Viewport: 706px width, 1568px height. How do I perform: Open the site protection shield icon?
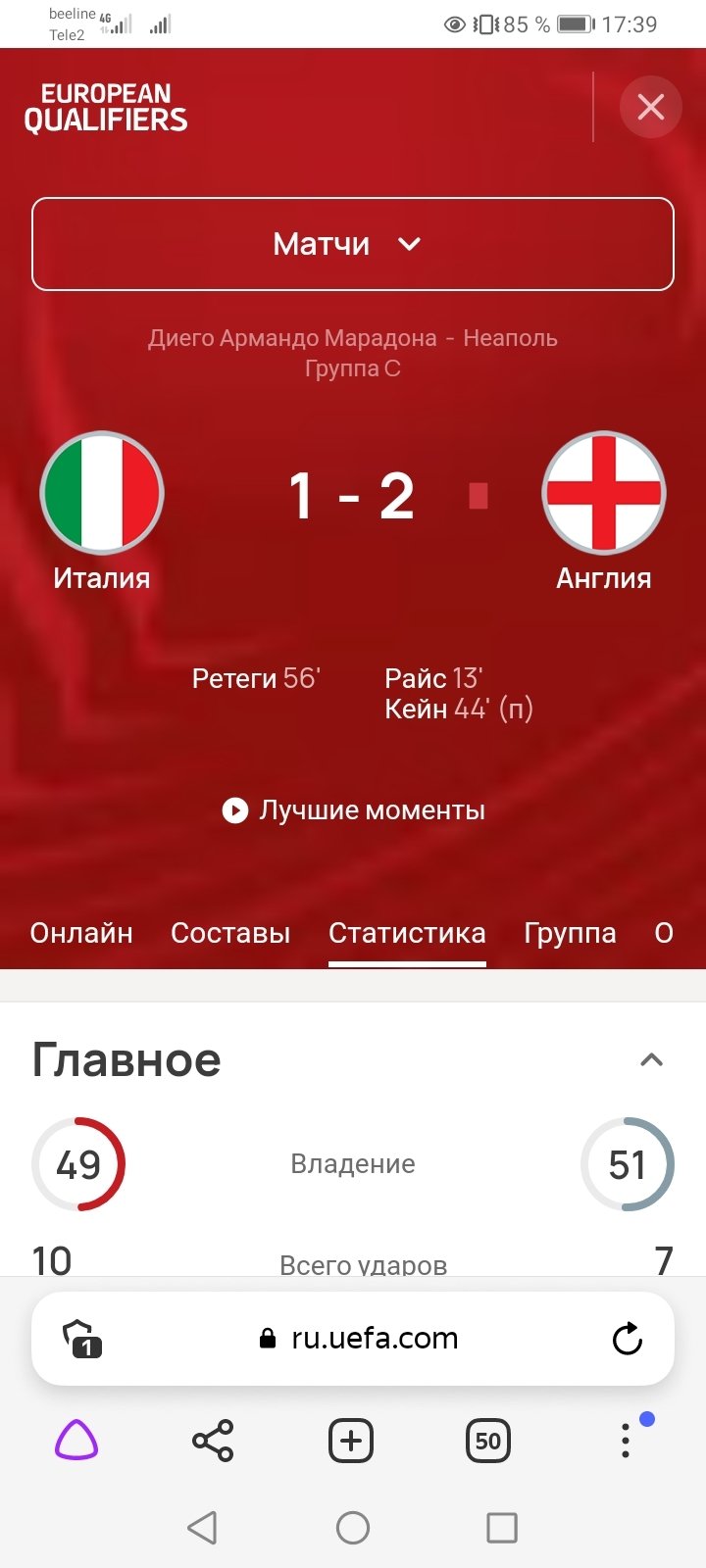[x=82, y=1339]
